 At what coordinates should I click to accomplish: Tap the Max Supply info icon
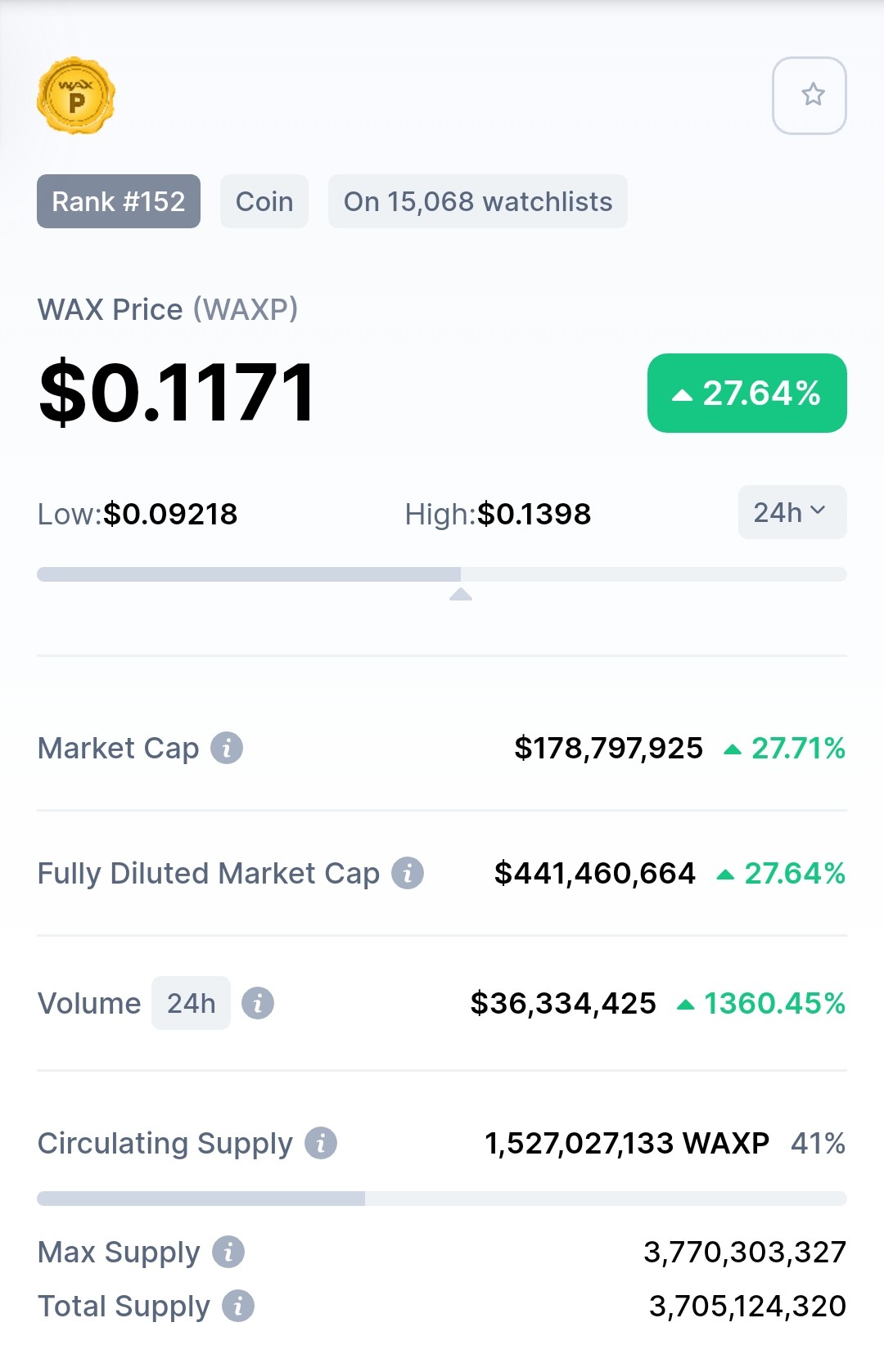click(228, 1252)
